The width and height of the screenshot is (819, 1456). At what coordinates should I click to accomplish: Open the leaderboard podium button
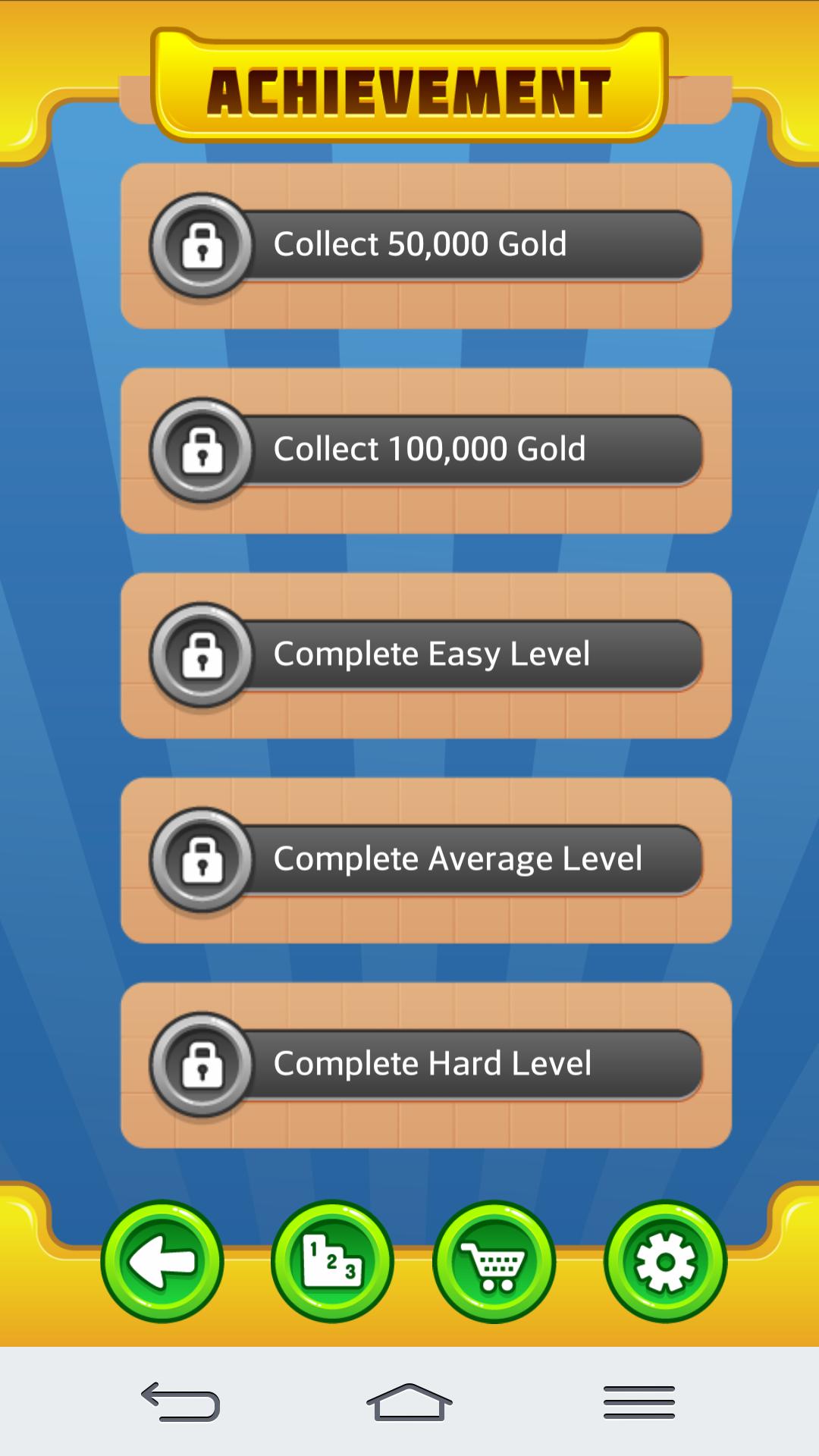click(332, 1262)
